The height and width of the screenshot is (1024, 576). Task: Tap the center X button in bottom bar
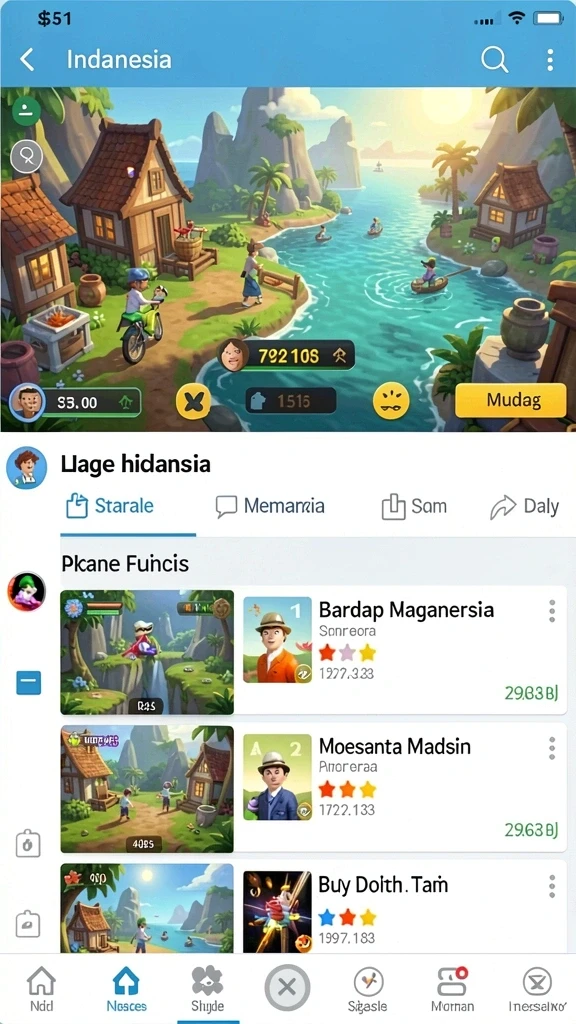point(287,987)
